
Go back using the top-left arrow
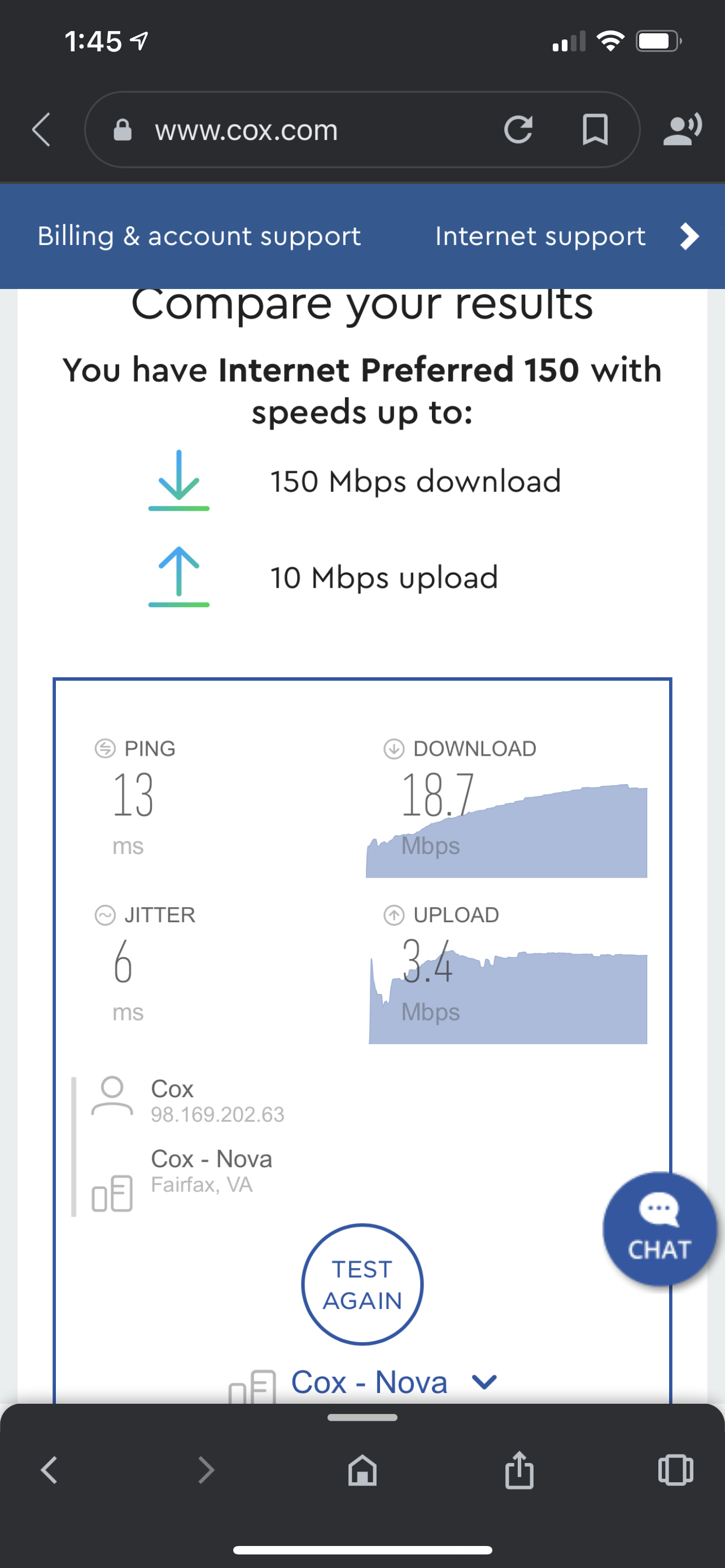pyautogui.click(x=41, y=130)
